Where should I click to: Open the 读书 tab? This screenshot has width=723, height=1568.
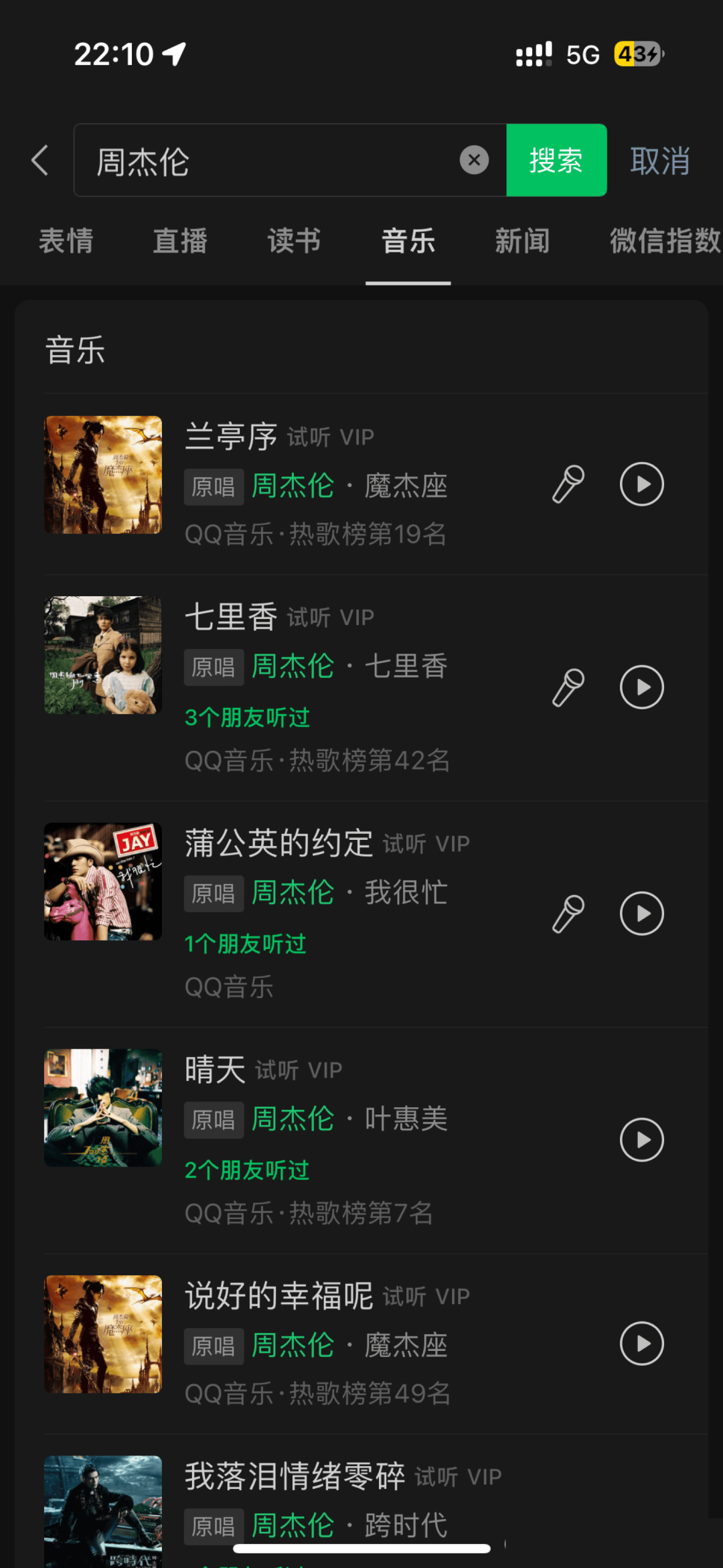tap(294, 241)
